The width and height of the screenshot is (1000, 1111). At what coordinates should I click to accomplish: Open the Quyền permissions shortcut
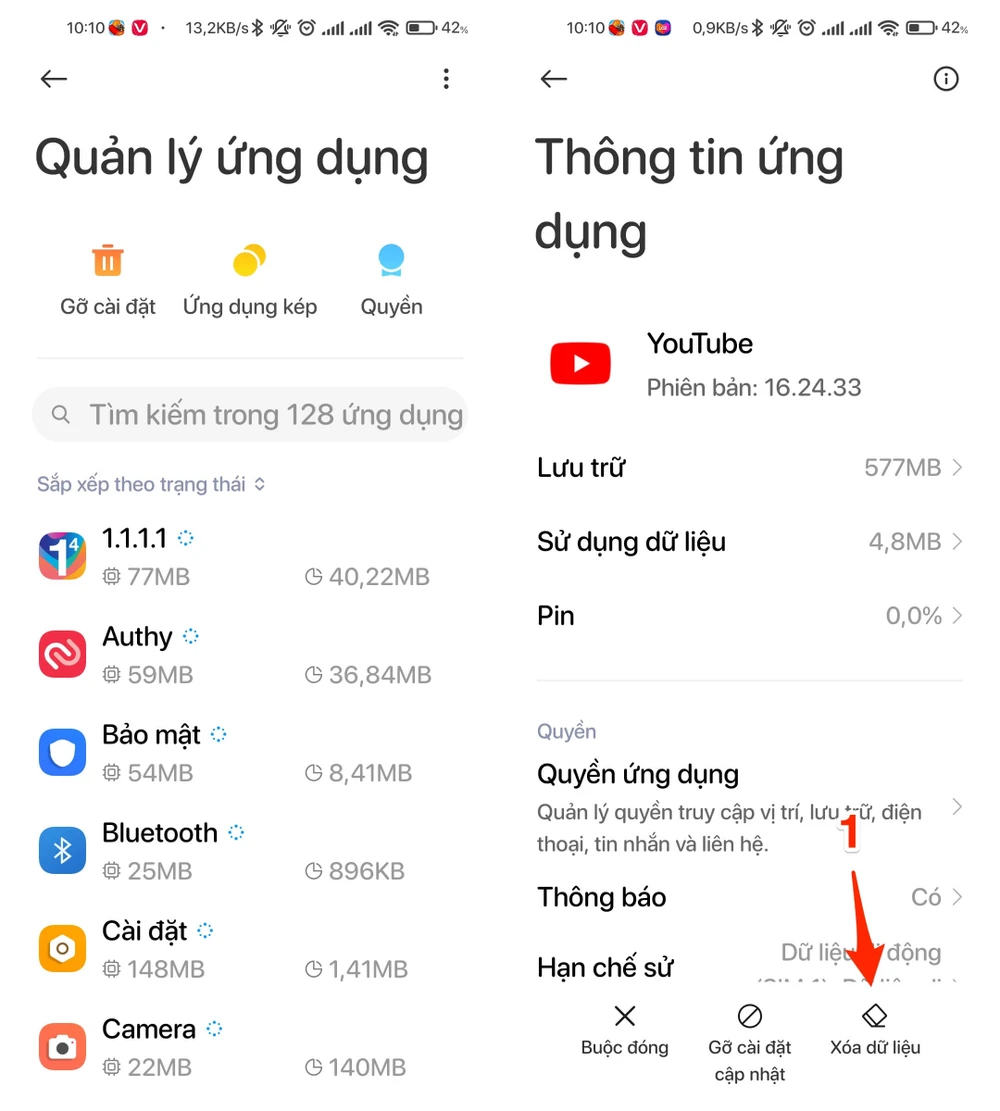[x=391, y=280]
